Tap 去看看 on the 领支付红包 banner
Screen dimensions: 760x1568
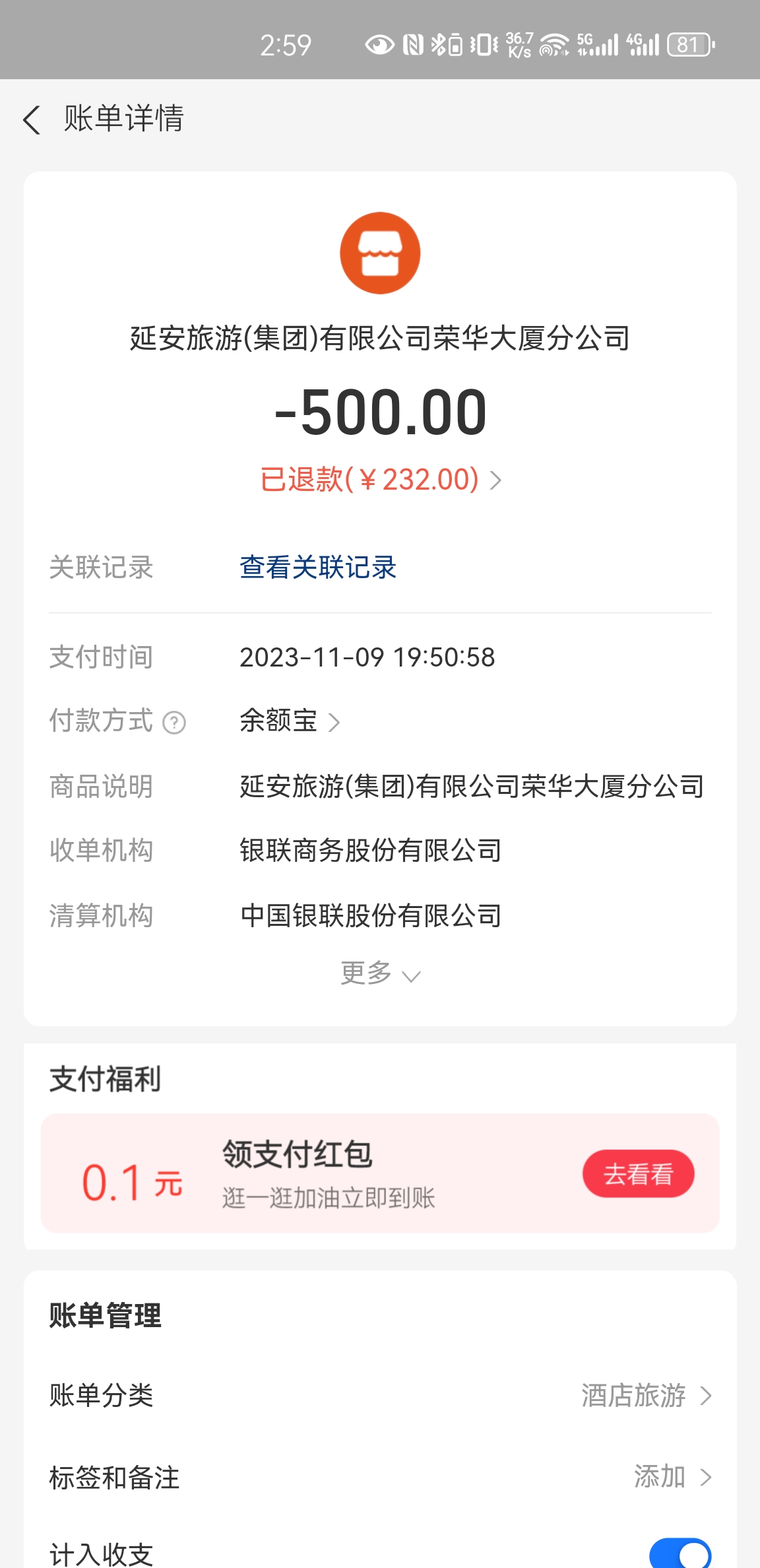637,1174
